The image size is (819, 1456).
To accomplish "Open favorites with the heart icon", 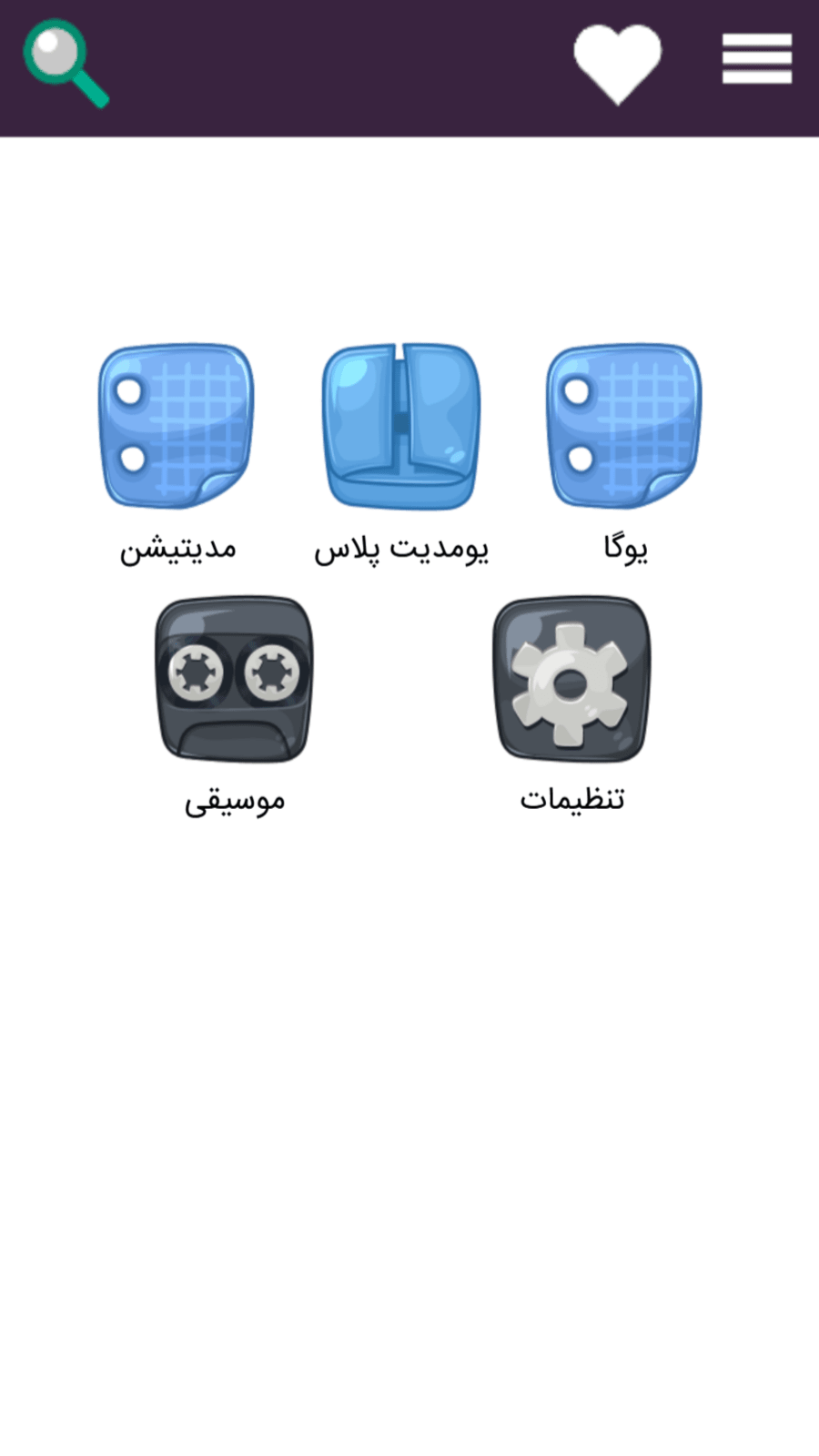I will 617,64.
